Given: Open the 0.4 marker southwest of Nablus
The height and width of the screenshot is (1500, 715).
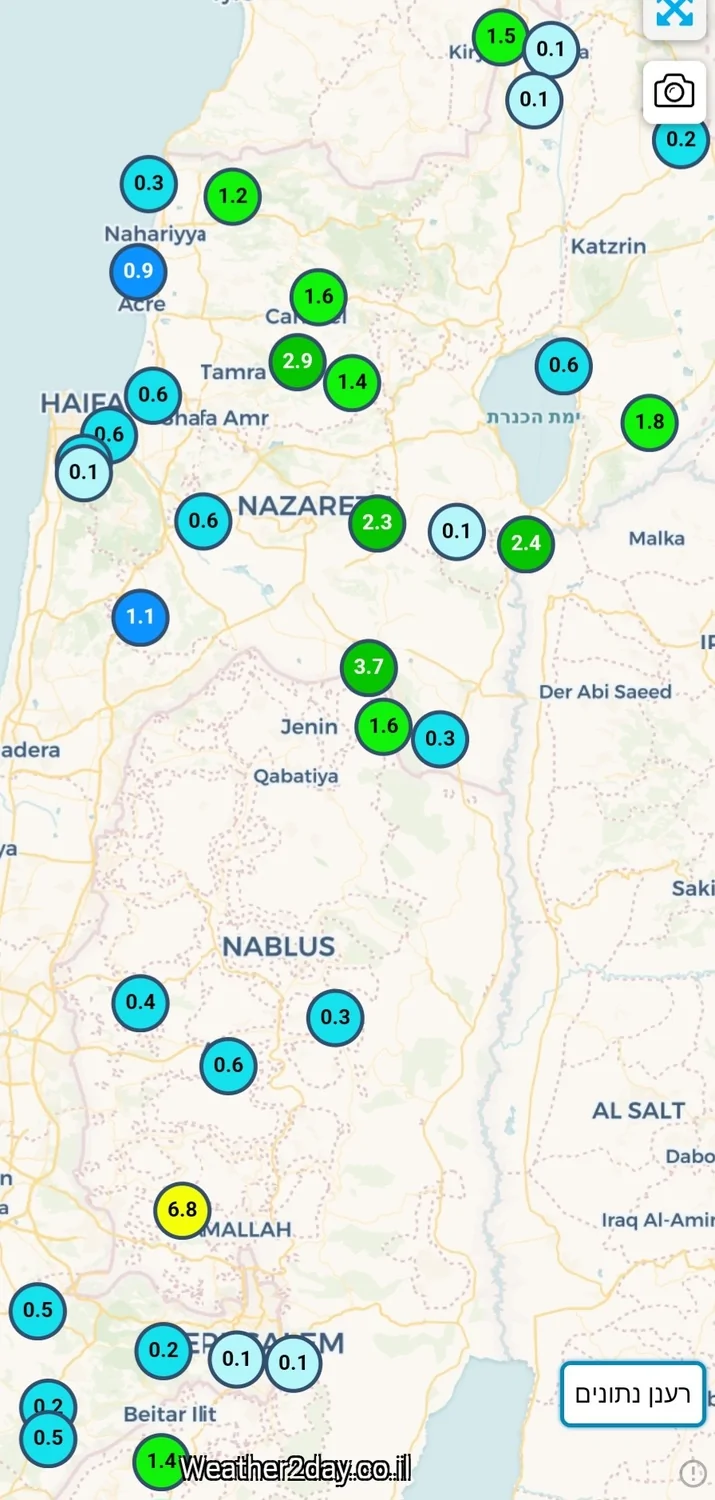Looking at the screenshot, I should (x=140, y=1002).
